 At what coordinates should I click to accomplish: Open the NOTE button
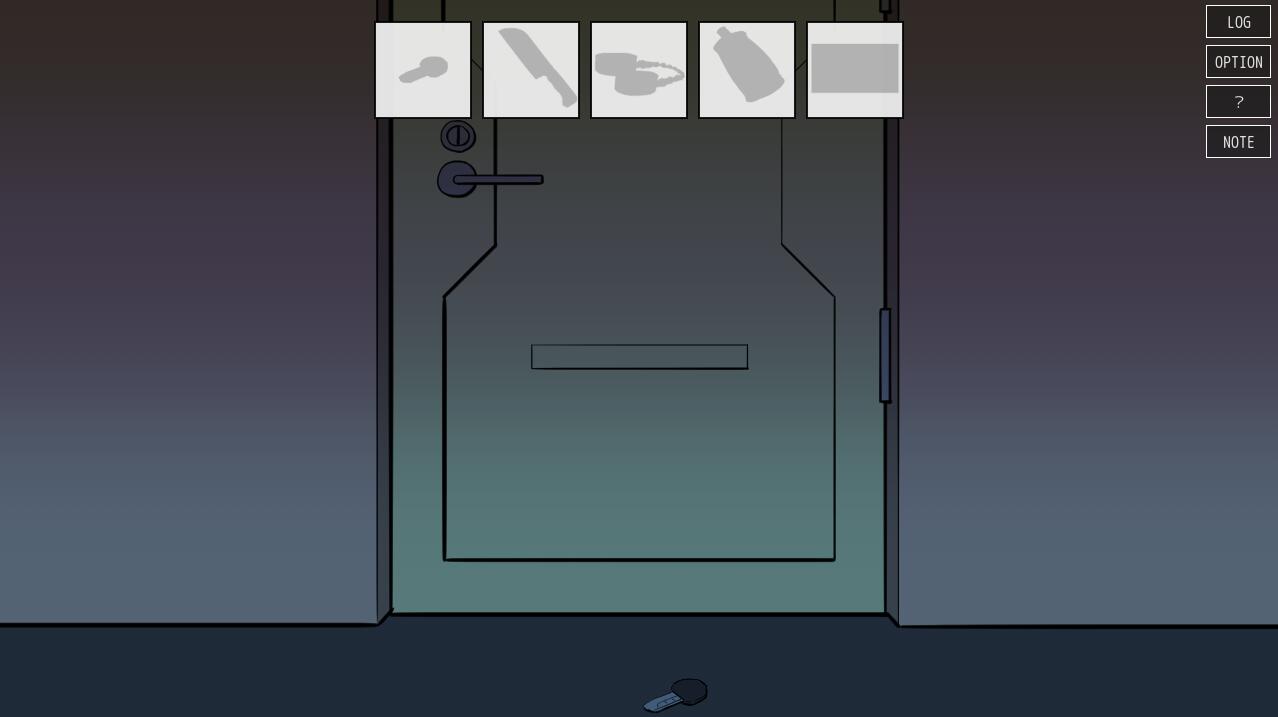pos(1238,142)
